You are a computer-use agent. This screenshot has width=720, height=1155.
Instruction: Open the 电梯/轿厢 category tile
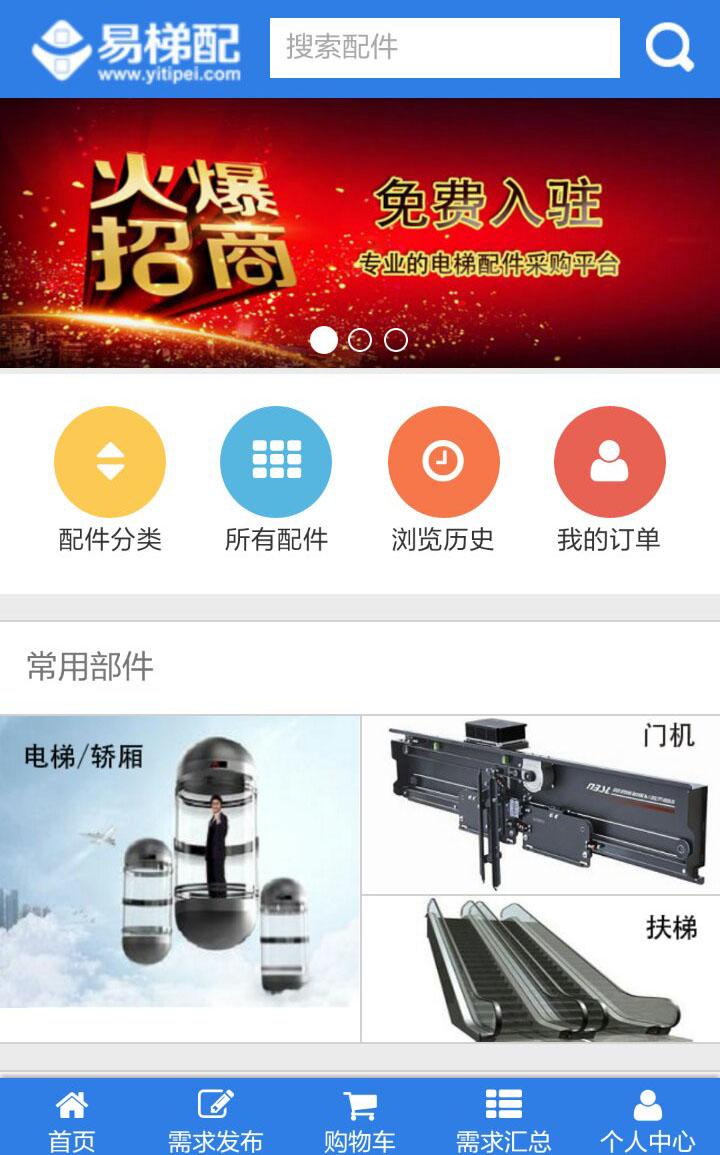pyautogui.click(x=180, y=878)
